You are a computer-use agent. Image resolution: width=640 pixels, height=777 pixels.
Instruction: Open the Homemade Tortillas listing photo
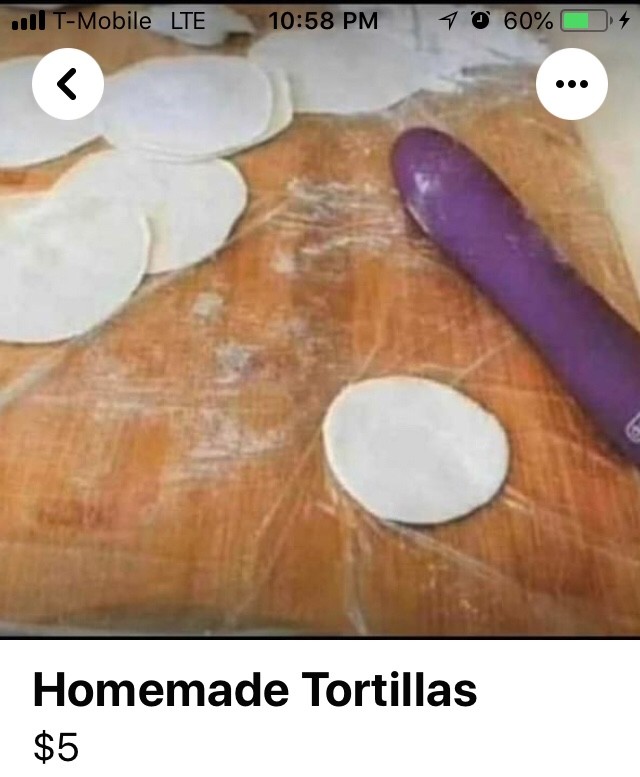(x=320, y=380)
